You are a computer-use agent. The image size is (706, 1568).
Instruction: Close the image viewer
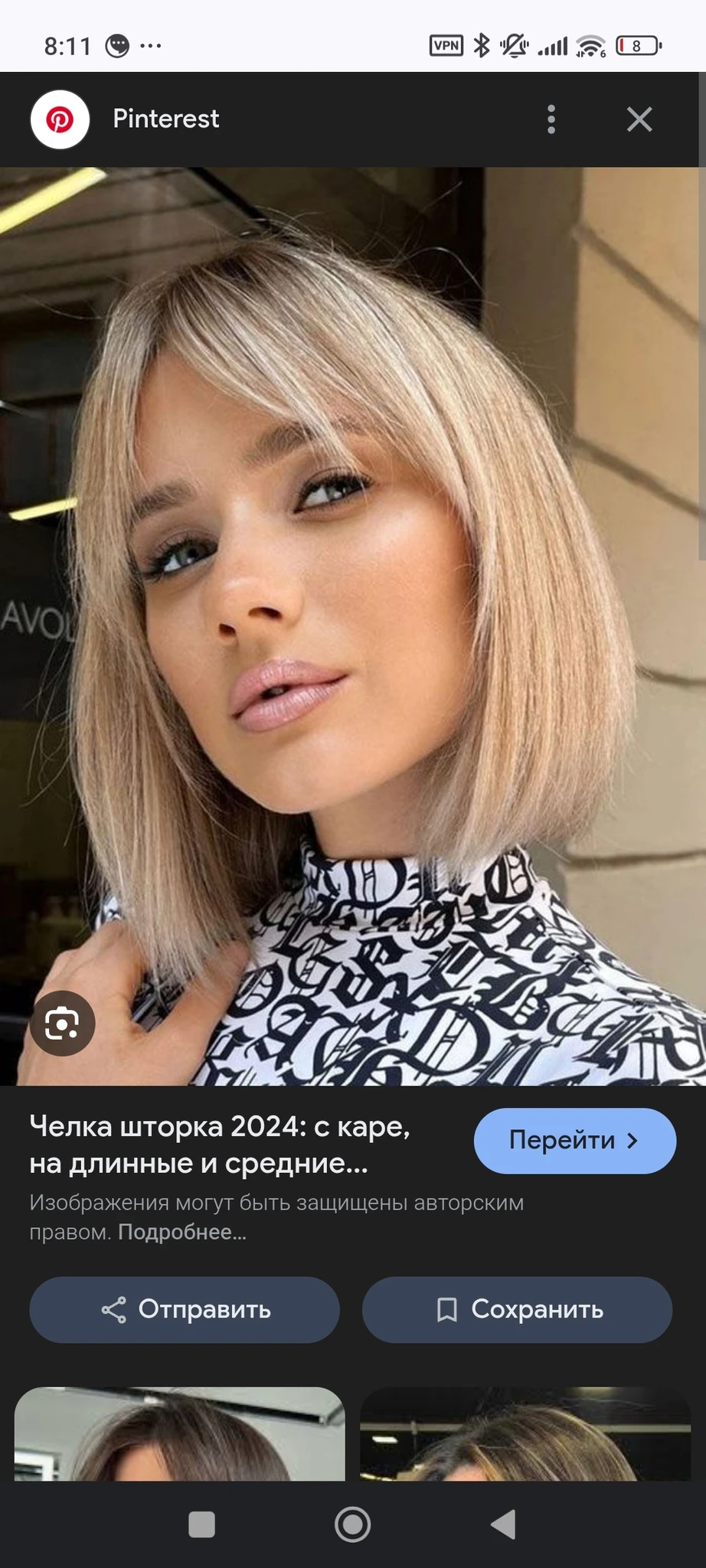639,119
